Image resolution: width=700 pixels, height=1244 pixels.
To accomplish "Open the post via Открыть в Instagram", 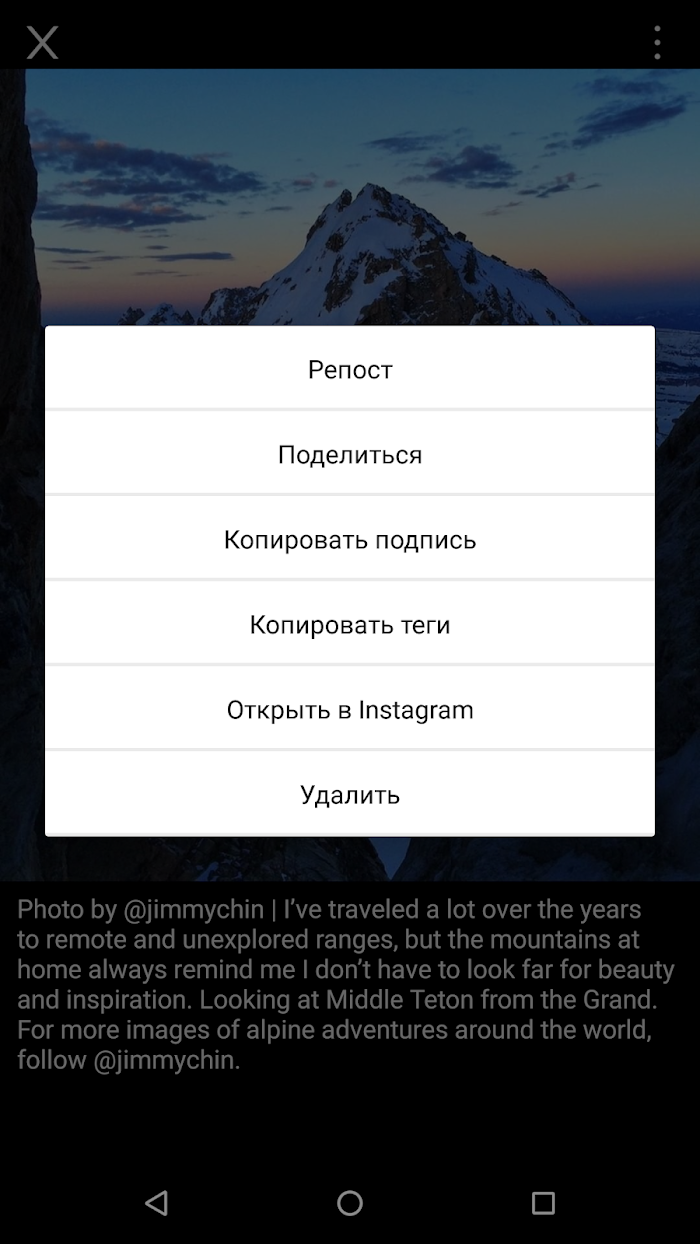I will tap(350, 709).
